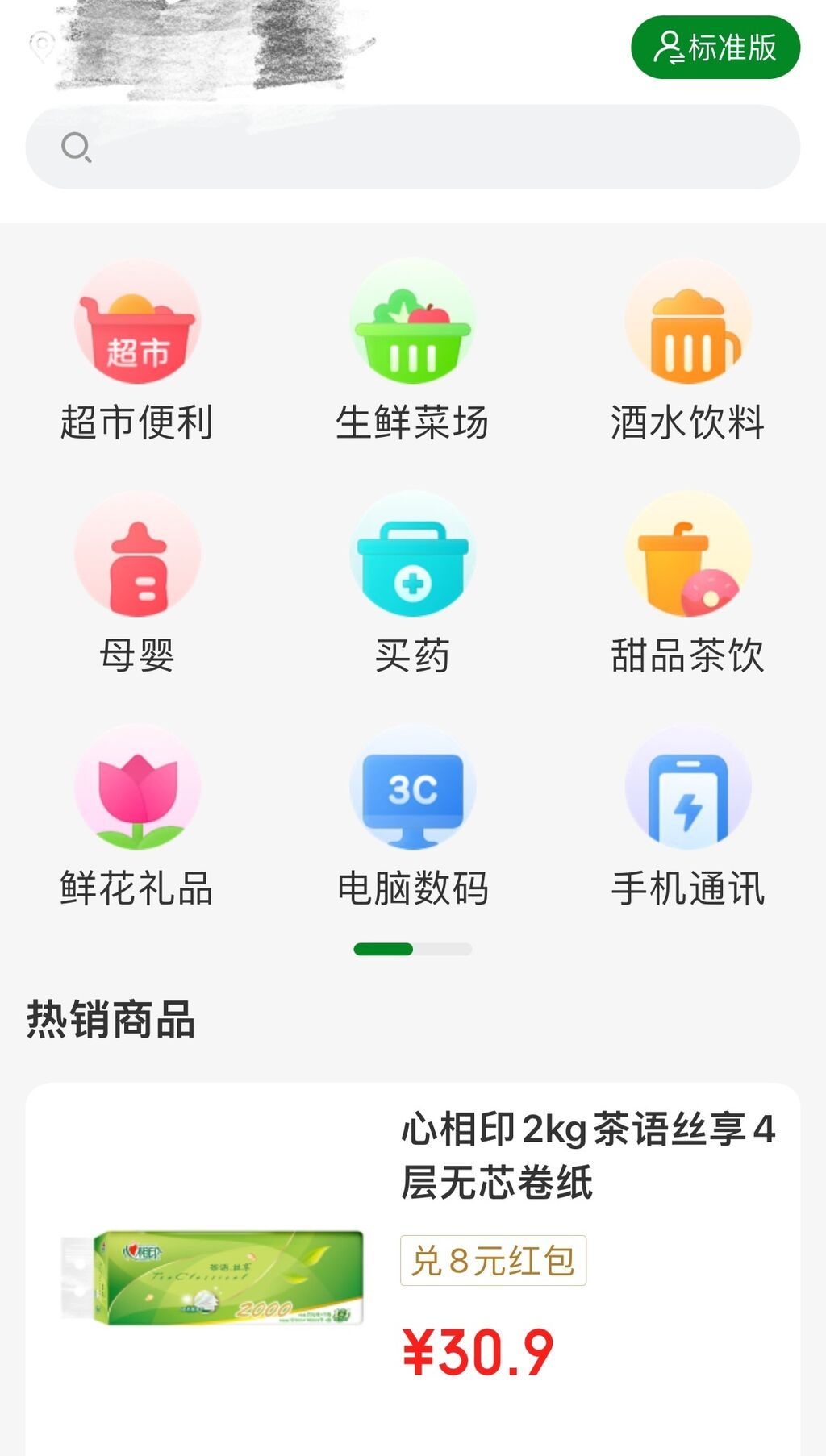Open the search box

coord(412,147)
